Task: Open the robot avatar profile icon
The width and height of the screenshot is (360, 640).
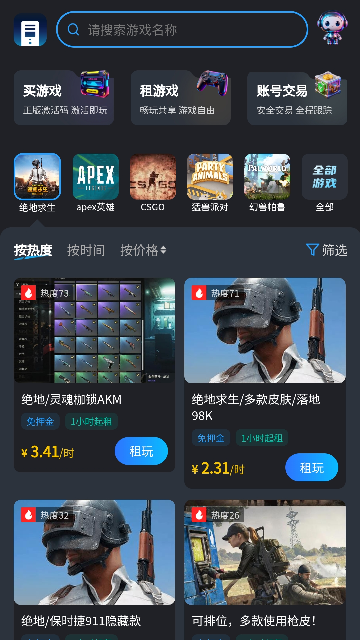Action: click(x=332, y=28)
